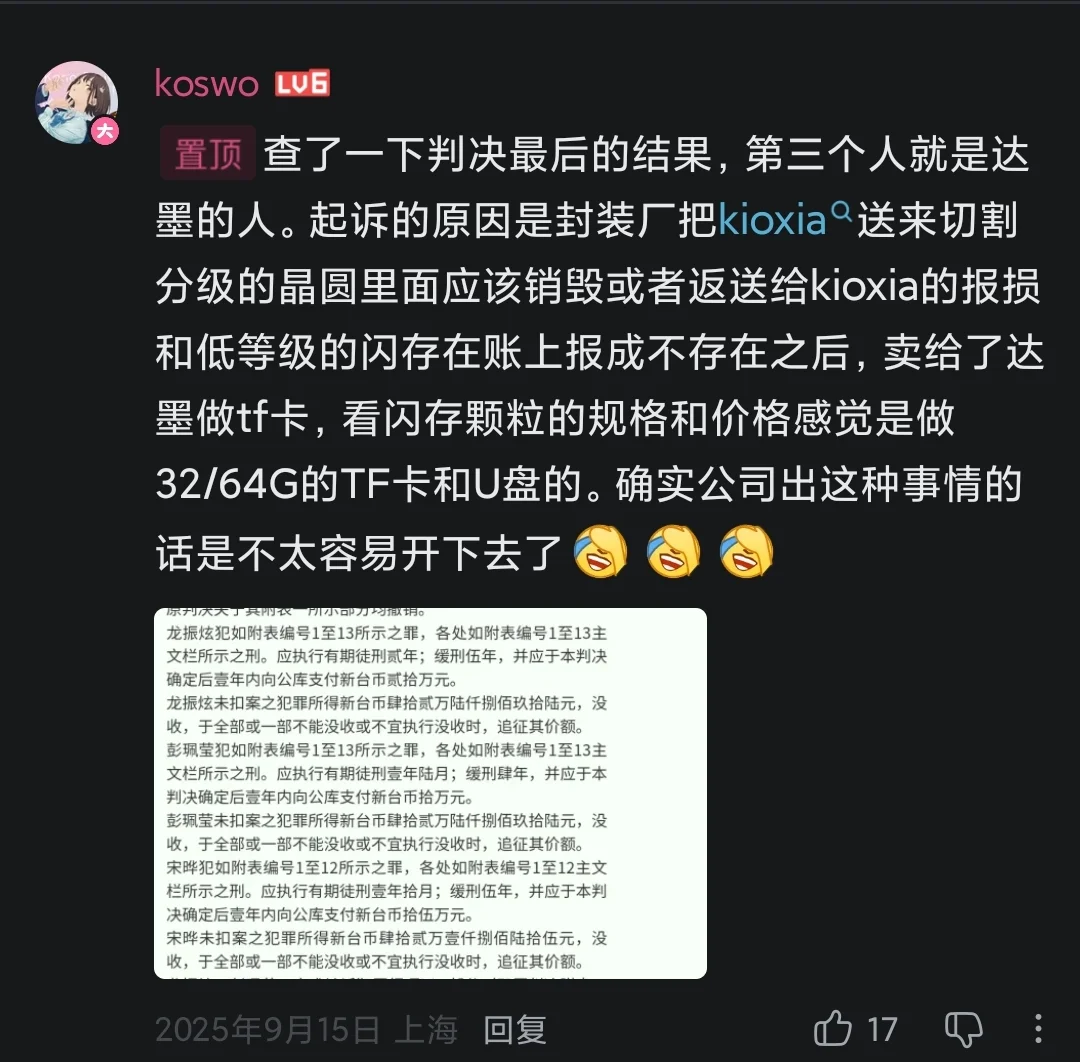1080x1062 pixels.
Task: Open the username koswo's profile
Action: 206,84
